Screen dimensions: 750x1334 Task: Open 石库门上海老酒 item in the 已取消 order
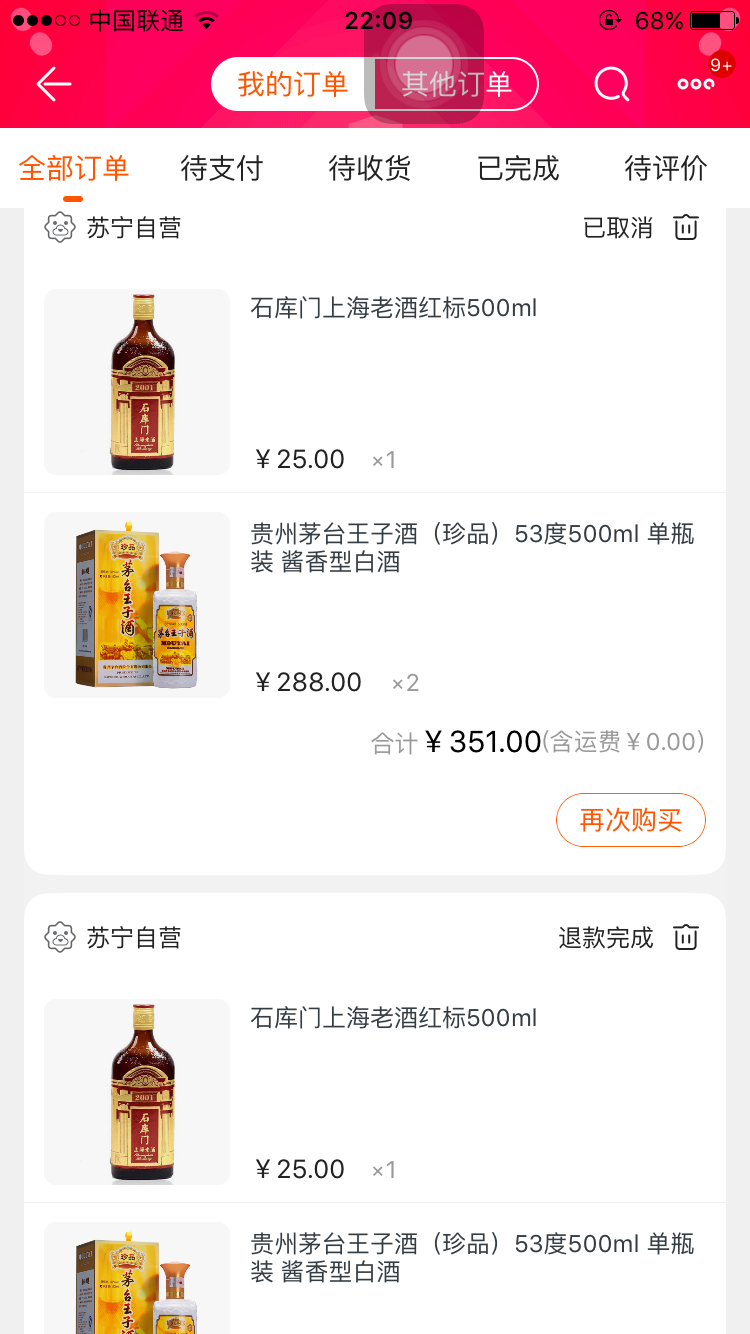[x=393, y=308]
